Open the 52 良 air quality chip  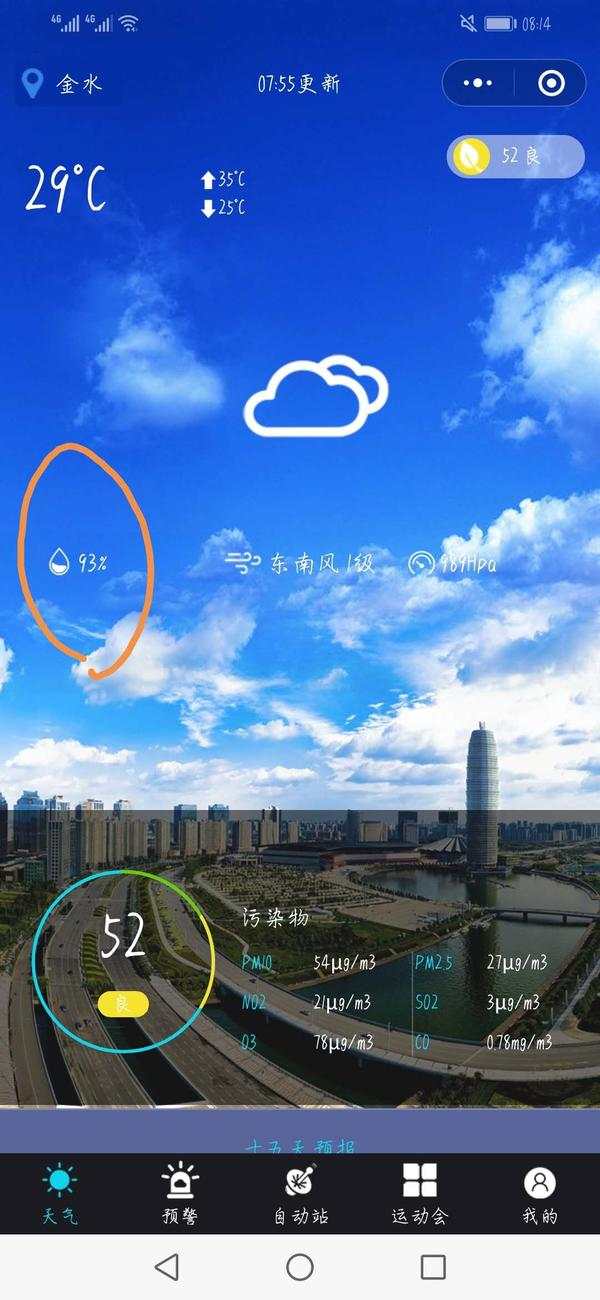[x=515, y=156]
